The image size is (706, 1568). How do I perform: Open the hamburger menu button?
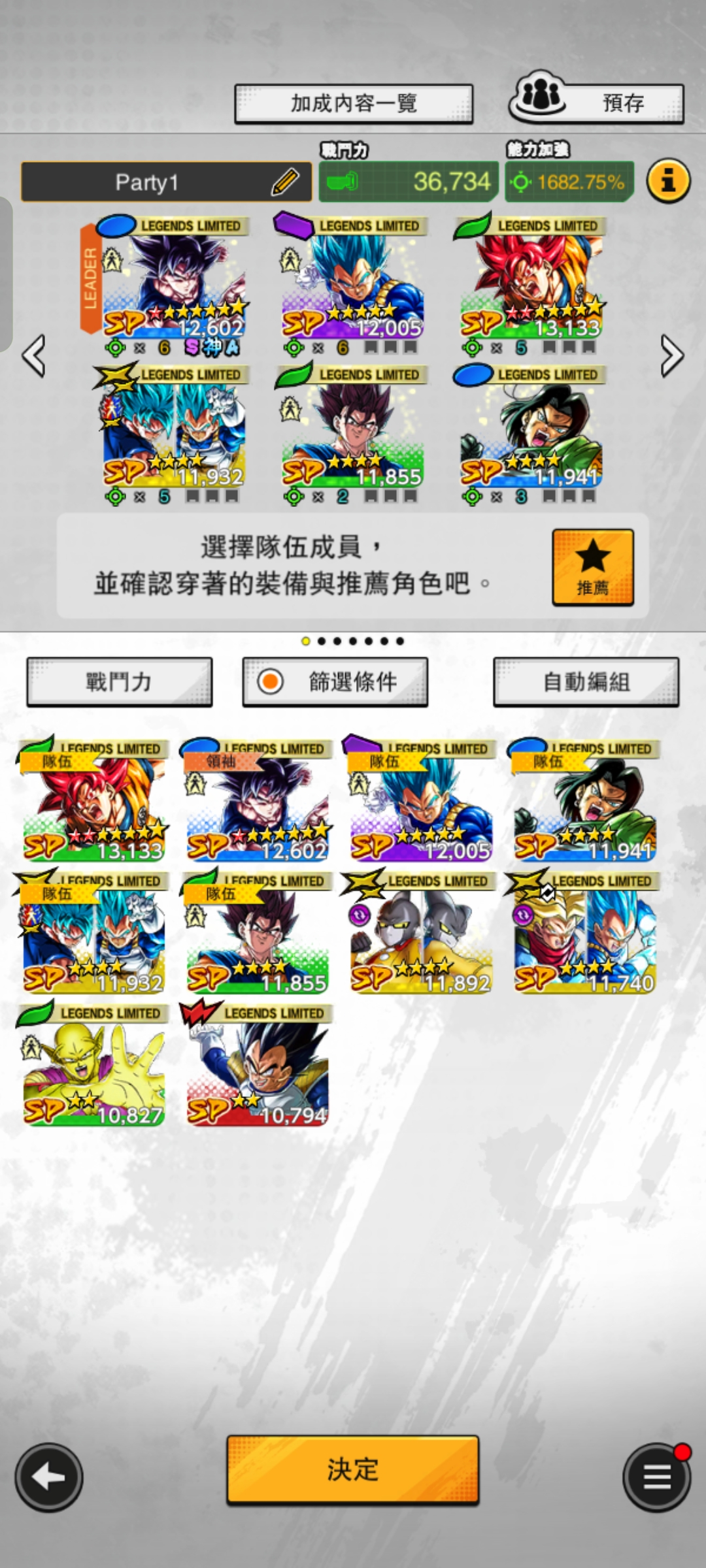[656, 1477]
